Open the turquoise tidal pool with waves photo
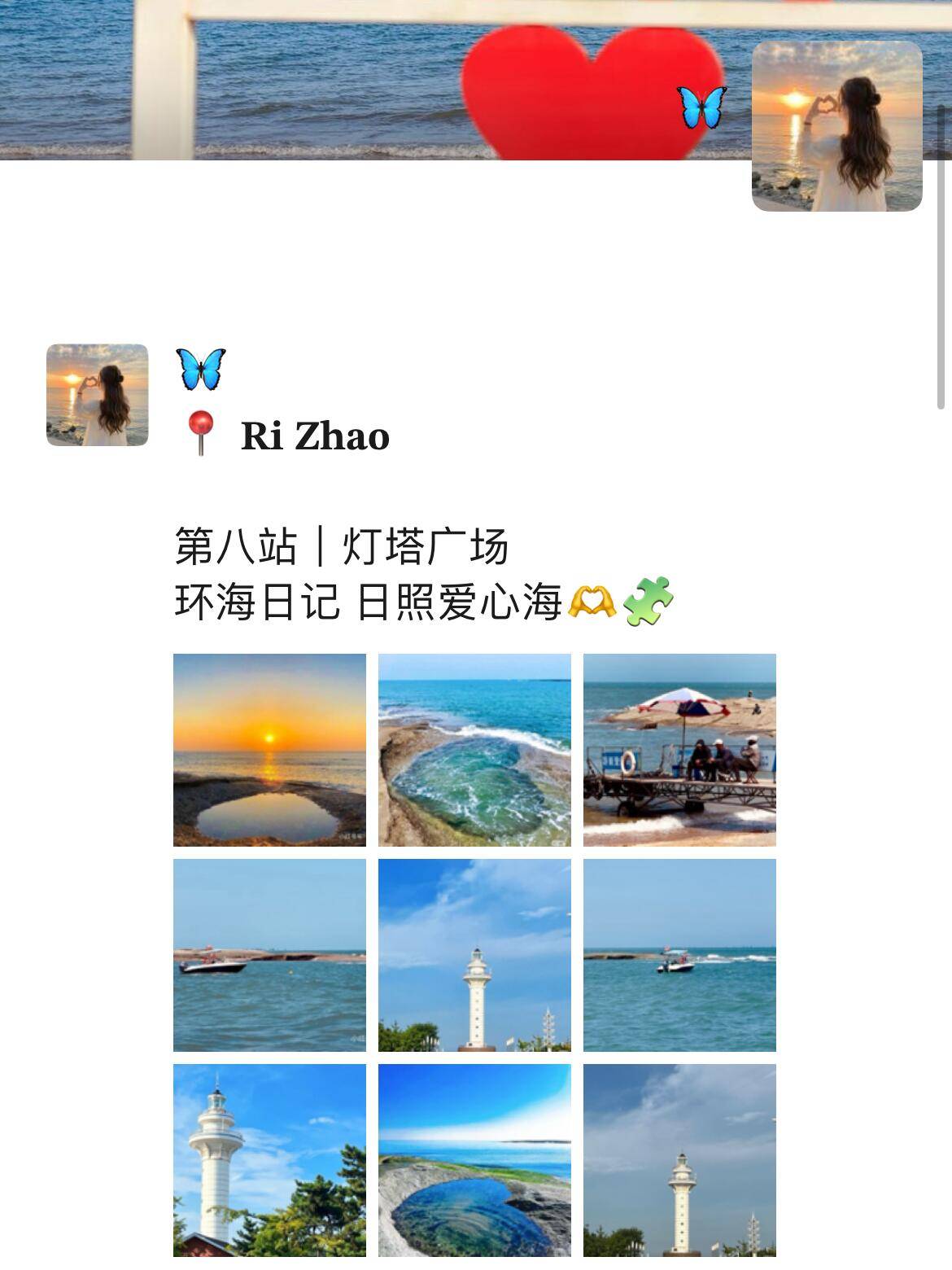 (474, 750)
